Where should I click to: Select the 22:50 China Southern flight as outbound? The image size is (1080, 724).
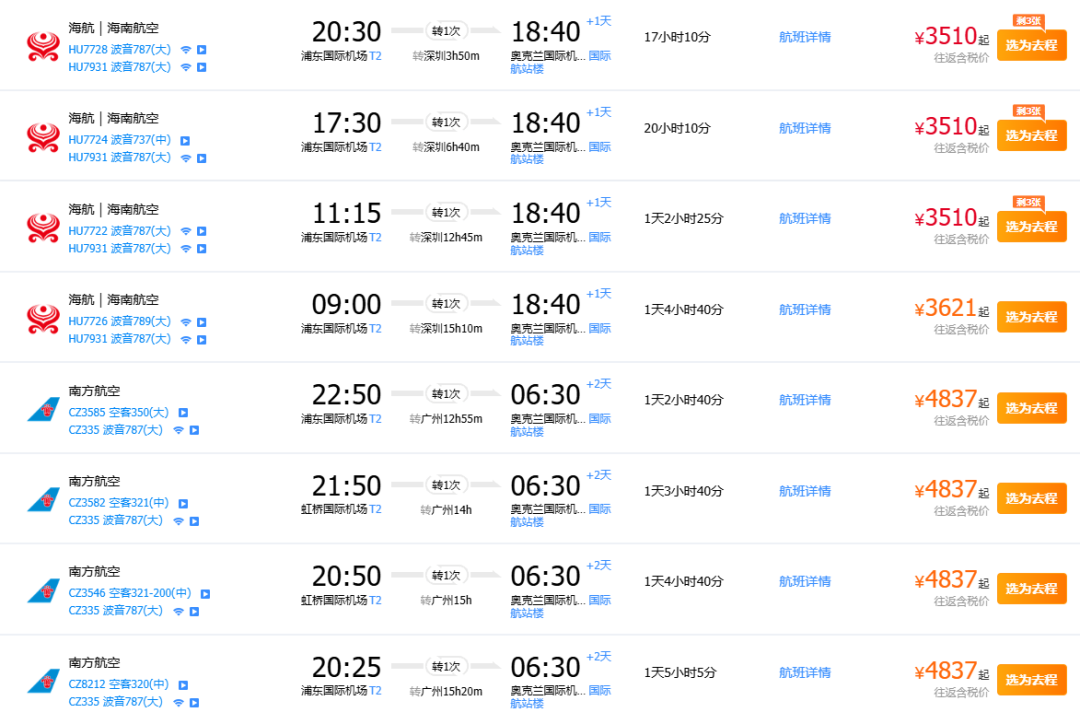pos(1031,408)
